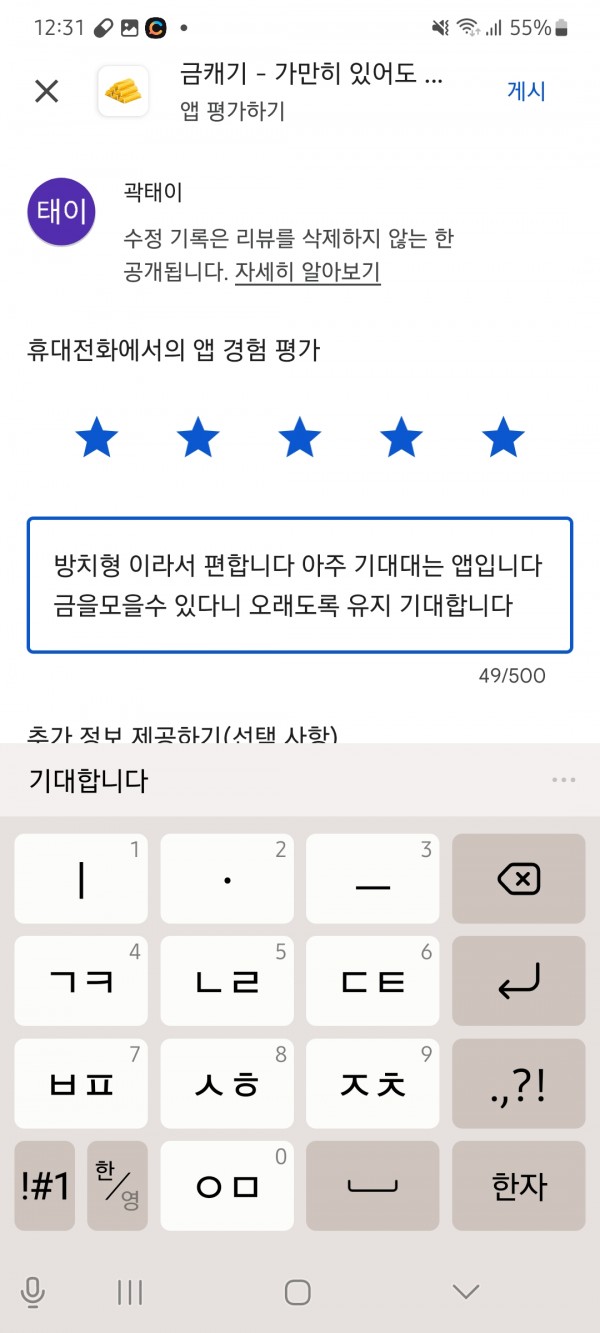Hit the keyboard backspace key
Image resolution: width=600 pixels, height=1333 pixels.
tap(518, 879)
